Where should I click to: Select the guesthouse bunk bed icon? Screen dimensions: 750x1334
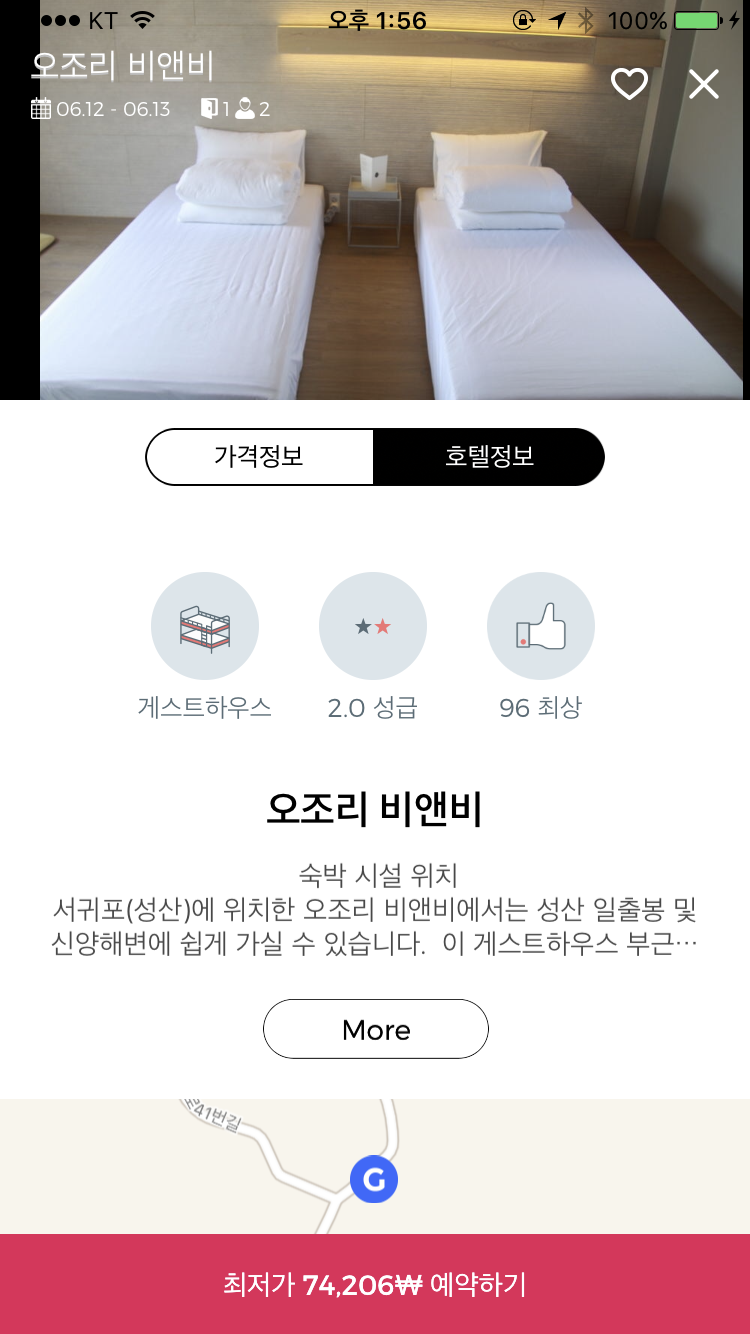pyautogui.click(x=205, y=626)
